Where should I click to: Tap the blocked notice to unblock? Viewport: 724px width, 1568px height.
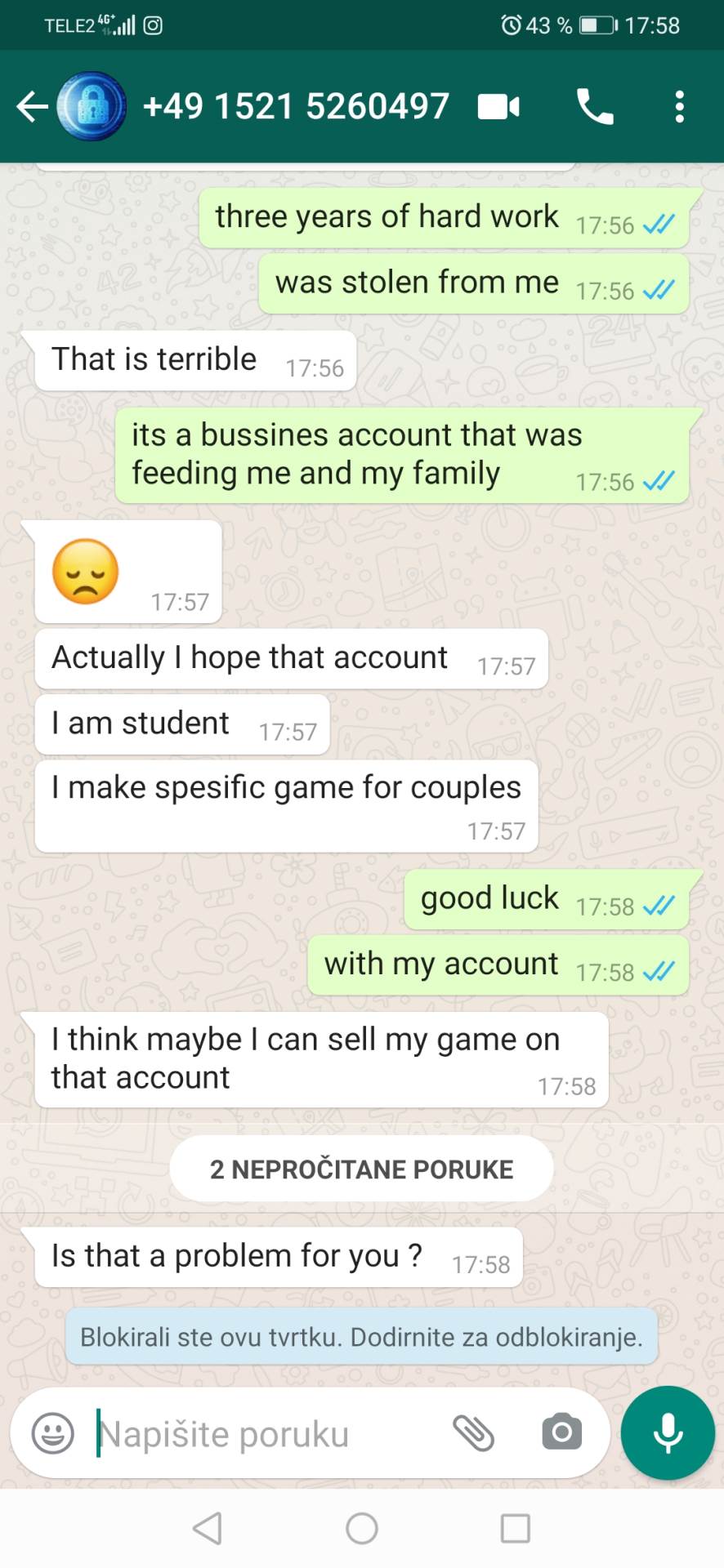click(x=361, y=1337)
